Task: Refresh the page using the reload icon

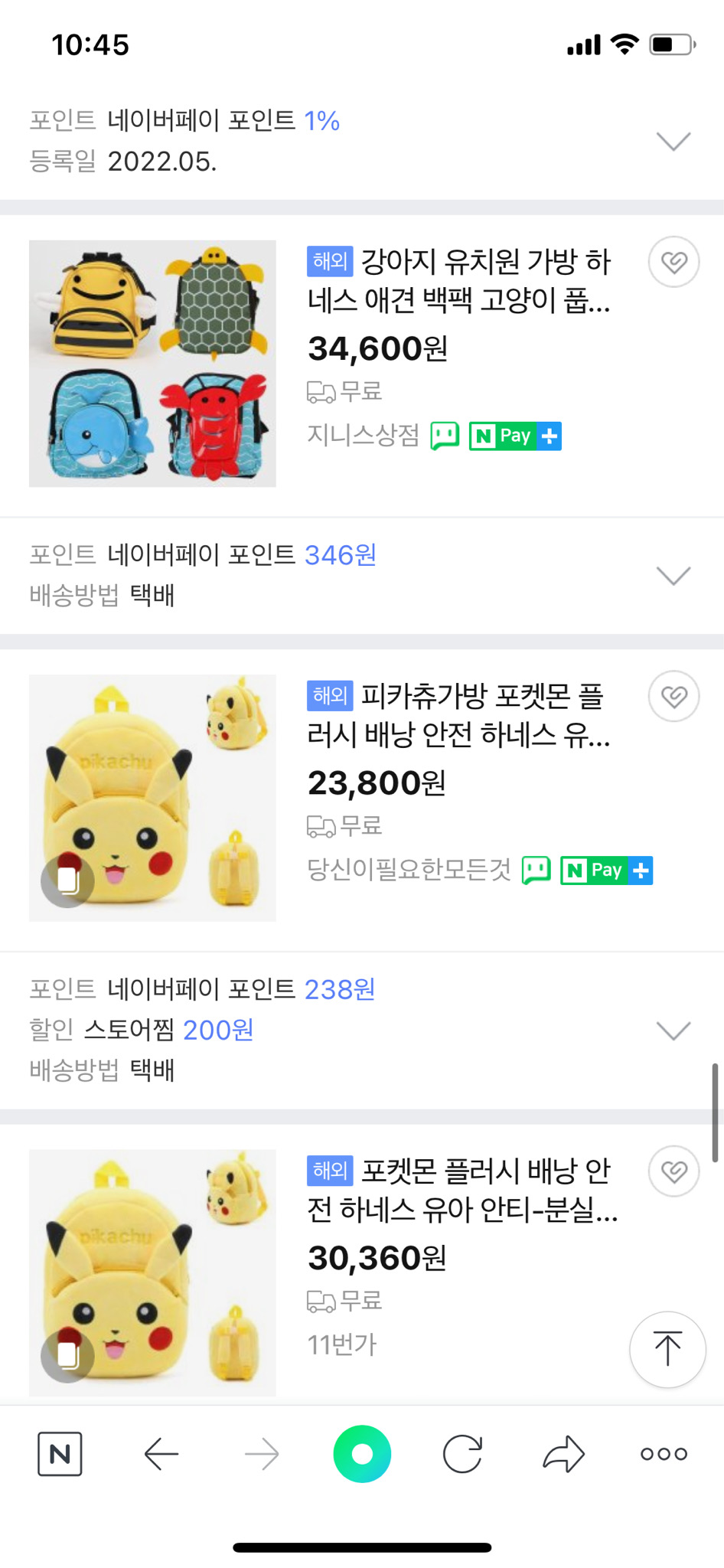Action: pos(463,1453)
